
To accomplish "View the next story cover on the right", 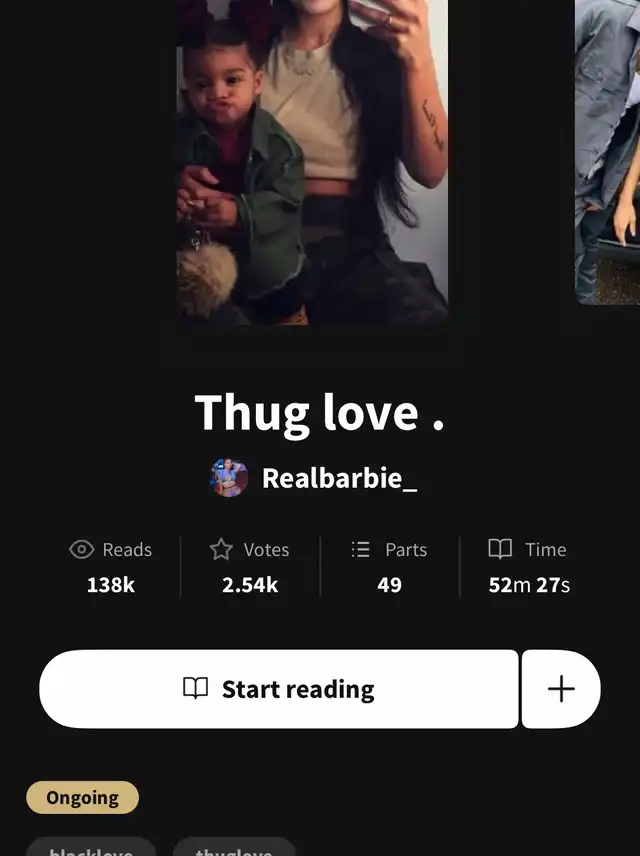I will coord(607,152).
